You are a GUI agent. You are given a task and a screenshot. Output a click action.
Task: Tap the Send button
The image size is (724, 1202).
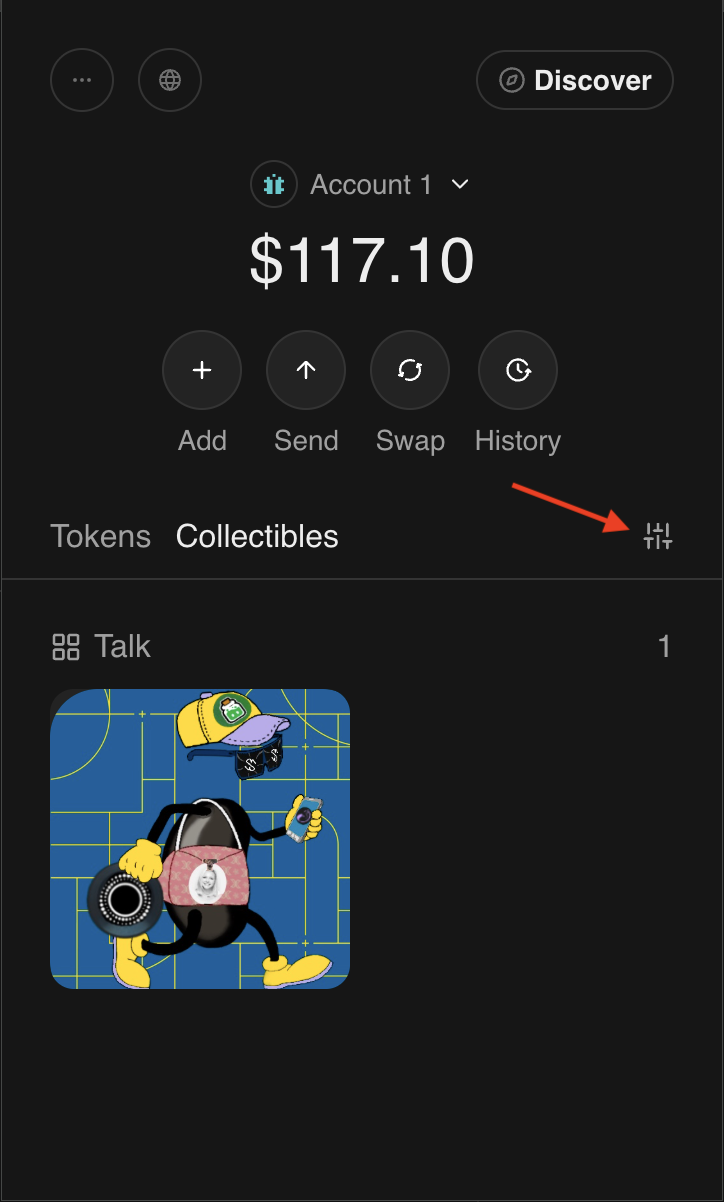[306, 371]
